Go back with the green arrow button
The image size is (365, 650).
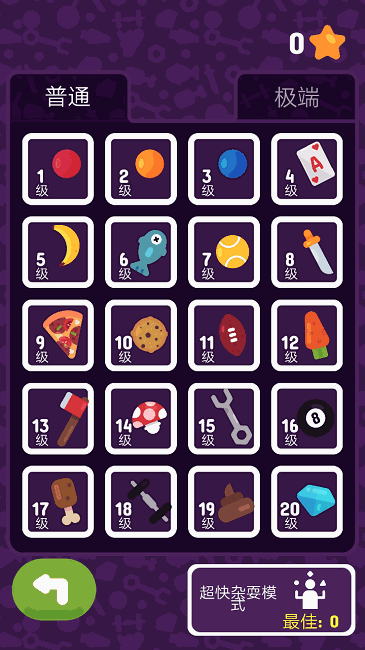[54, 589]
